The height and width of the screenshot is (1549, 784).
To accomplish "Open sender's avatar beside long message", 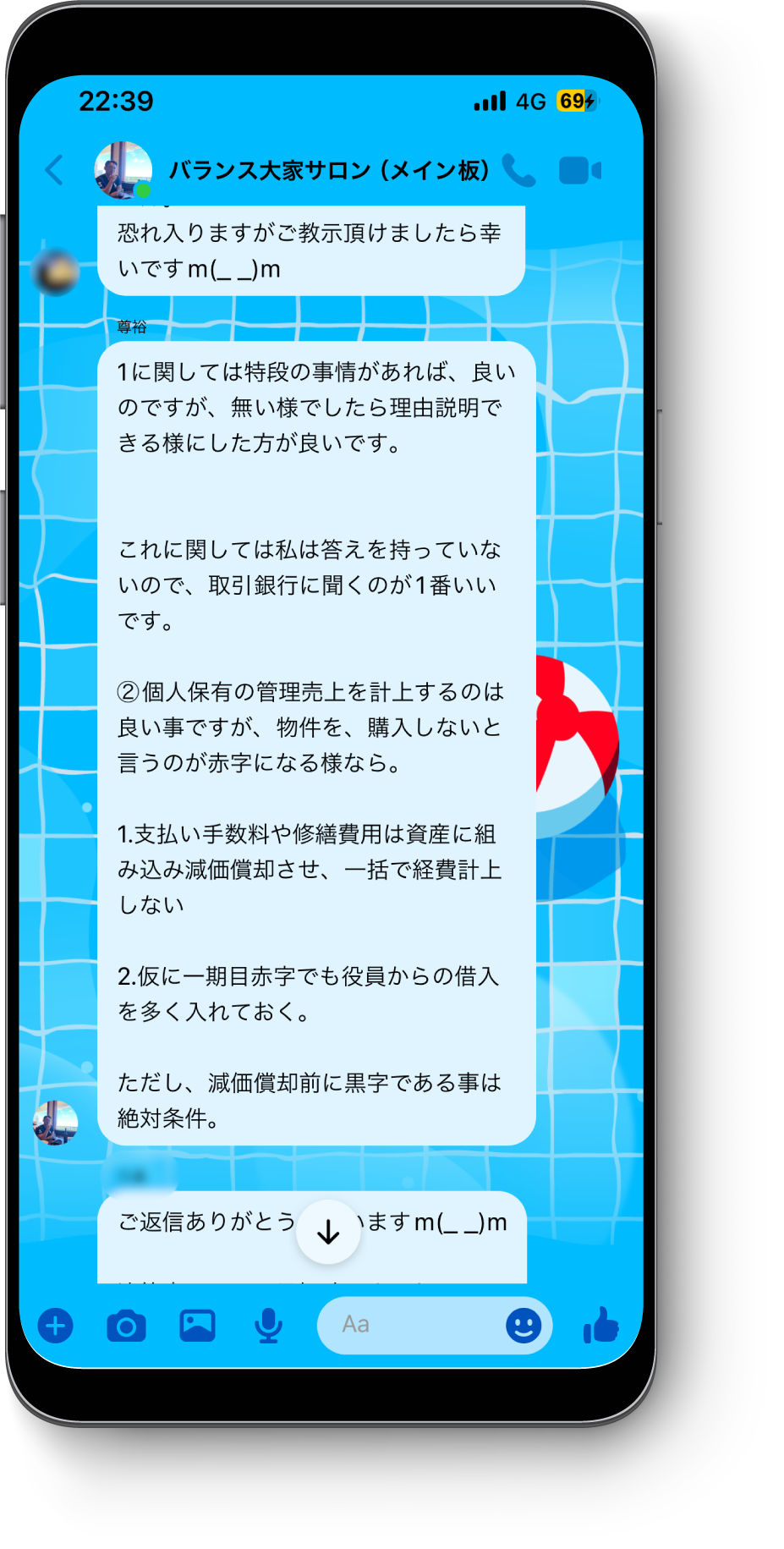I will pos(56,1123).
